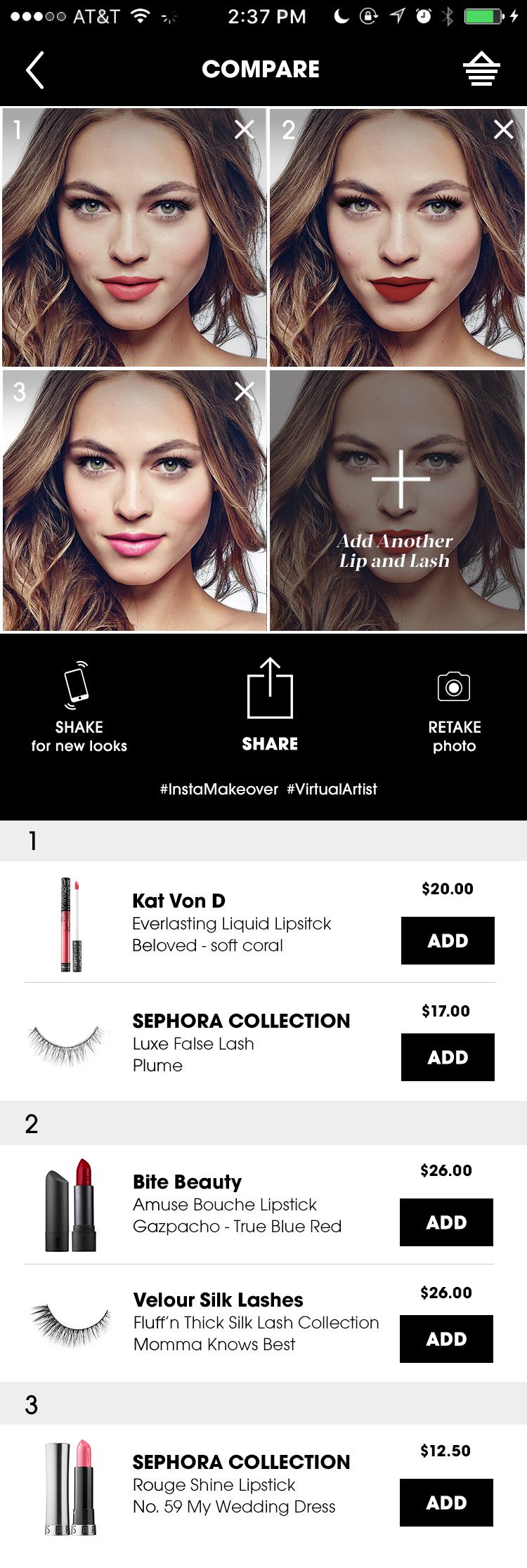This screenshot has width=527, height=1568.
Task: View Sephora Collection Luxe False Lash product
Action: pos(240,1043)
